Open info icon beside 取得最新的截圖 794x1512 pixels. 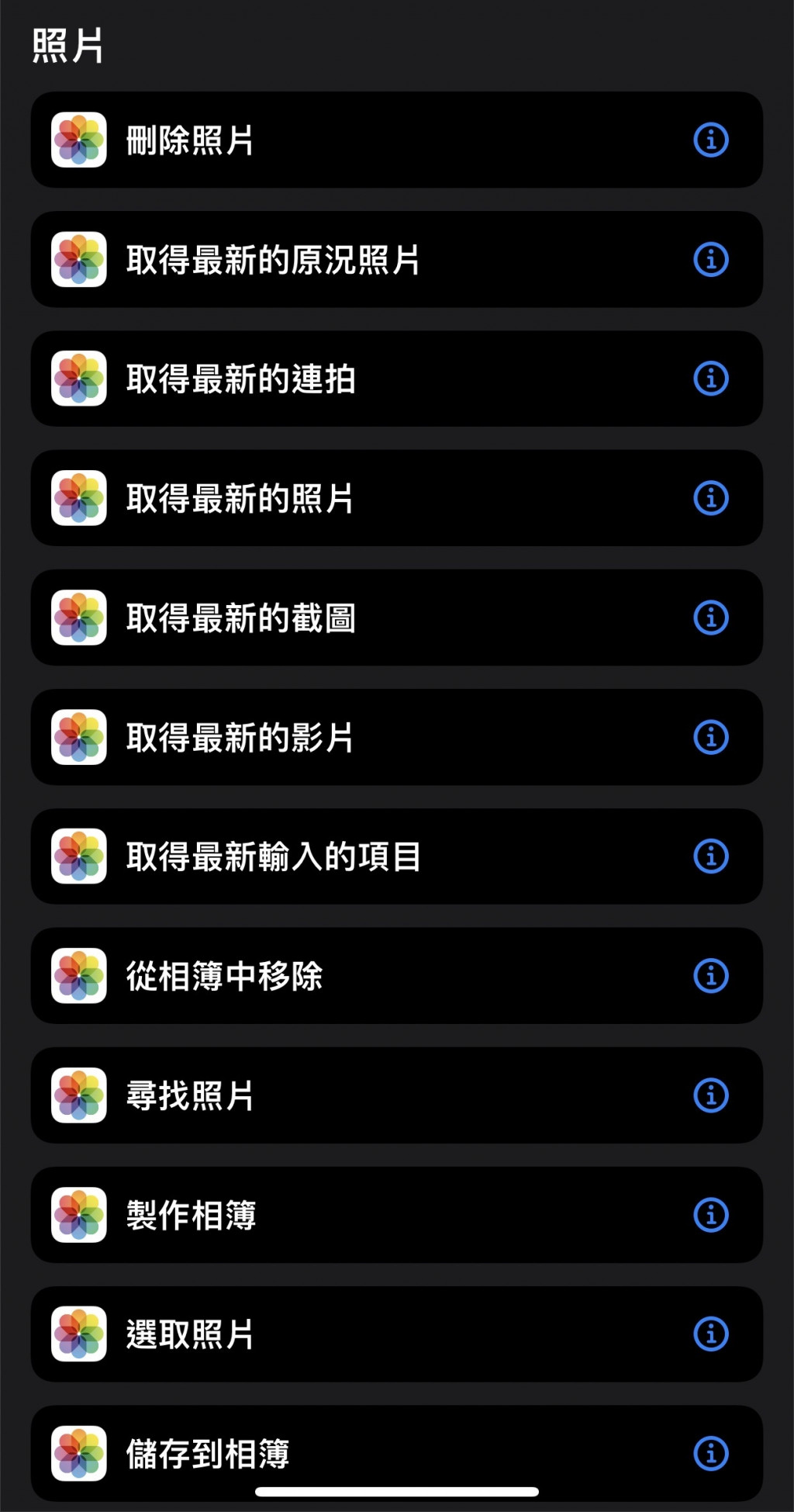(x=710, y=618)
